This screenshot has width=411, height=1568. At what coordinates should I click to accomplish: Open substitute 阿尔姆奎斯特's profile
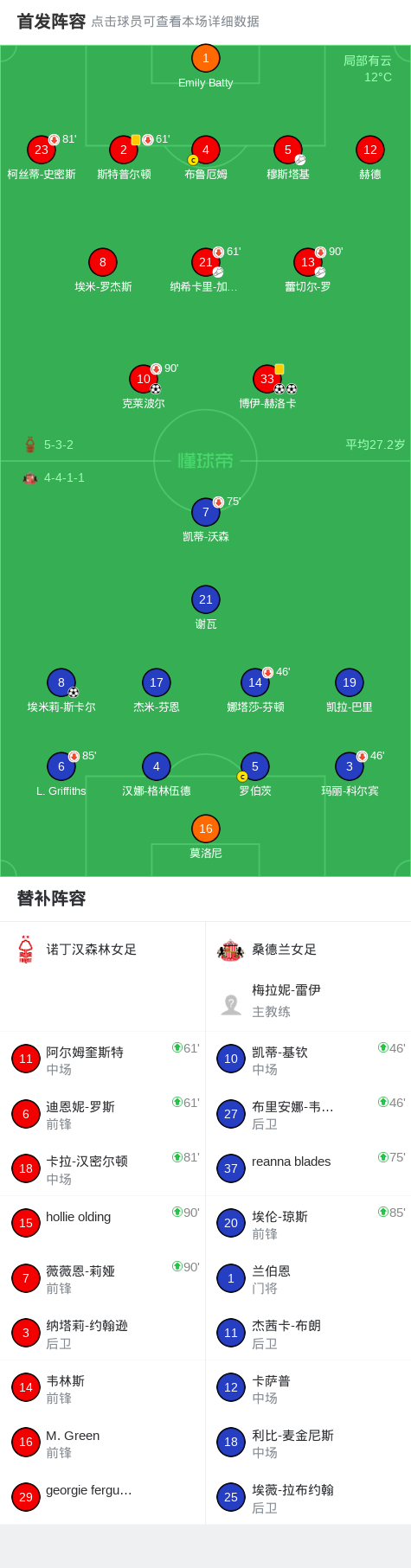point(103,1059)
